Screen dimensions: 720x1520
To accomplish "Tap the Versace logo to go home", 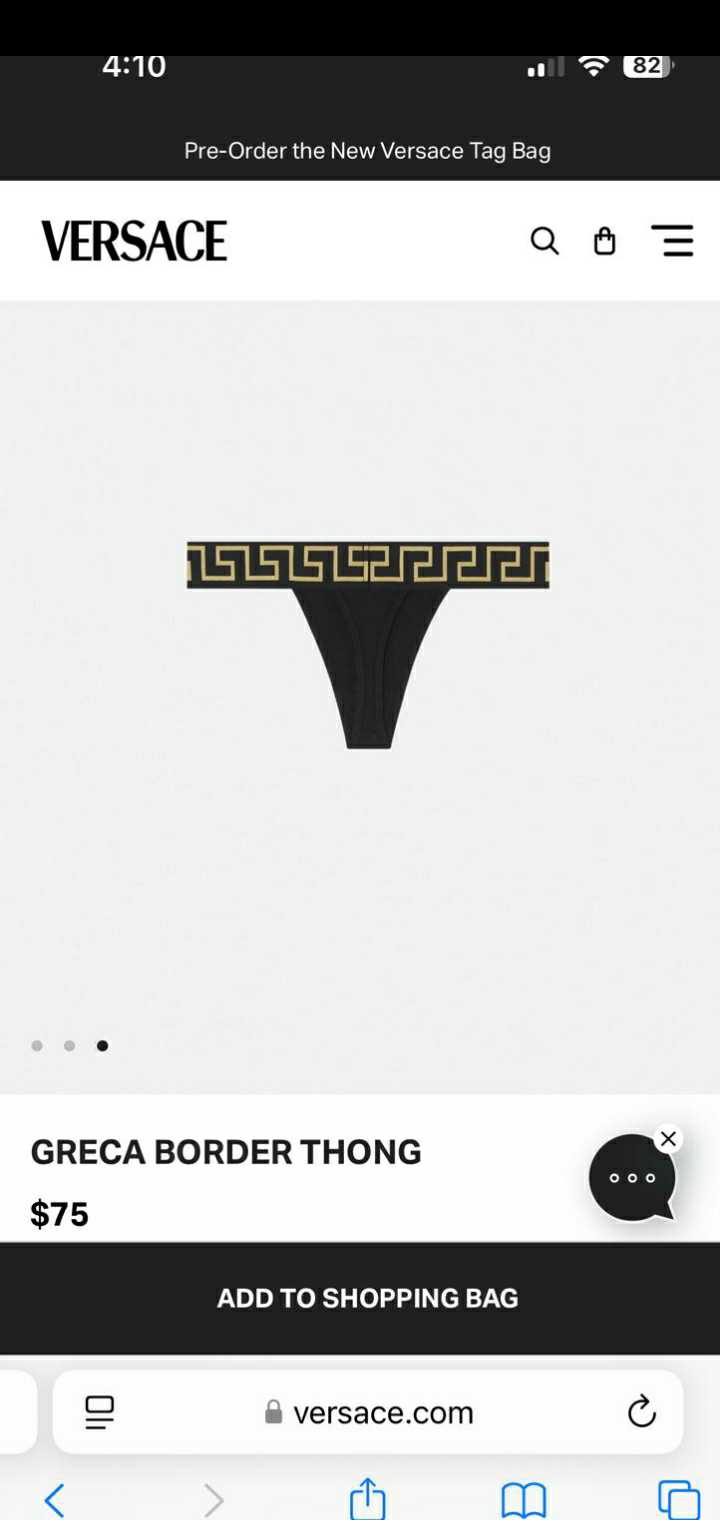I will (134, 241).
